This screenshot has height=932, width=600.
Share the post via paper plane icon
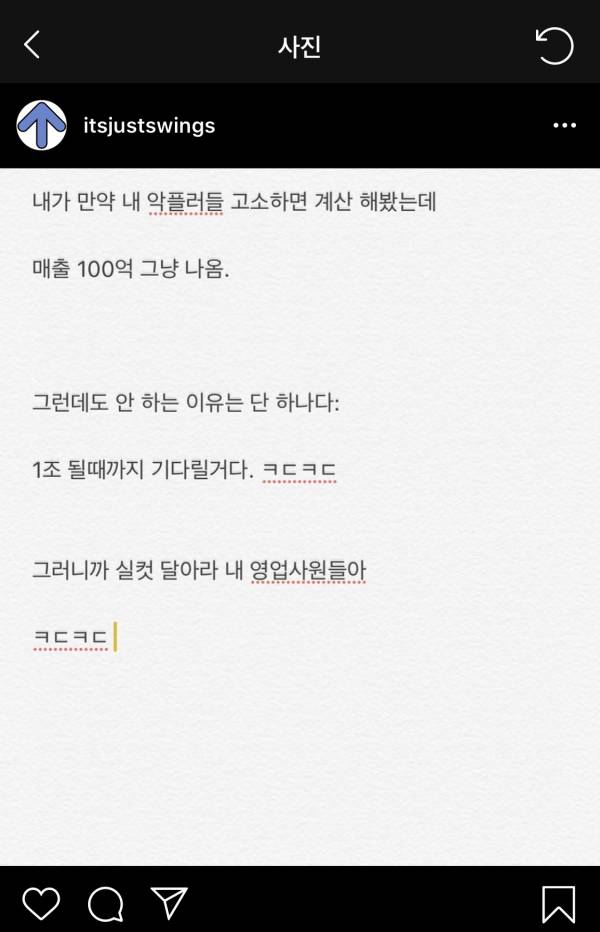point(169,902)
